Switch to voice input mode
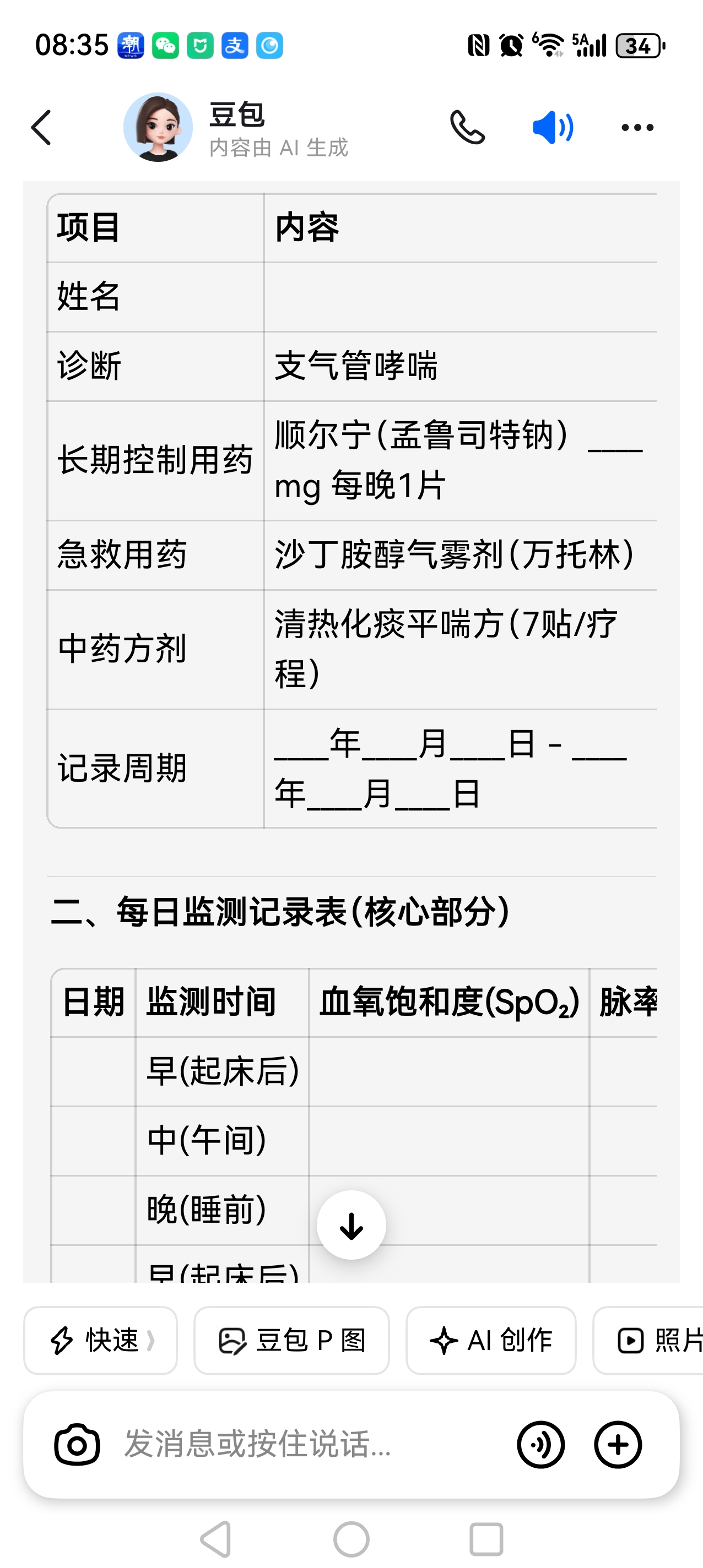This screenshot has height=1568, width=703. point(540,1445)
